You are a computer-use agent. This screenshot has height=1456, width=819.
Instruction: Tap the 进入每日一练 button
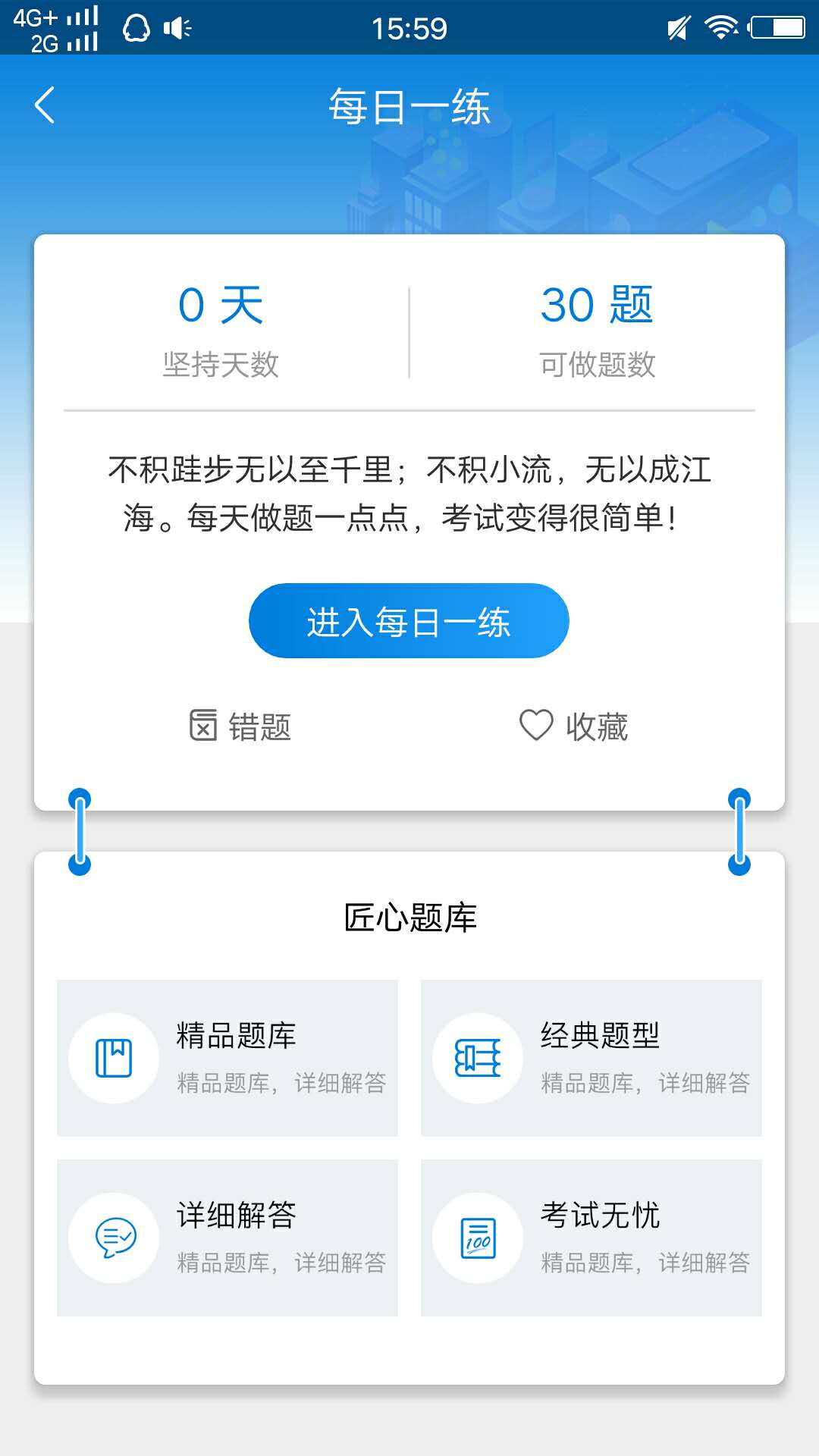pos(409,621)
